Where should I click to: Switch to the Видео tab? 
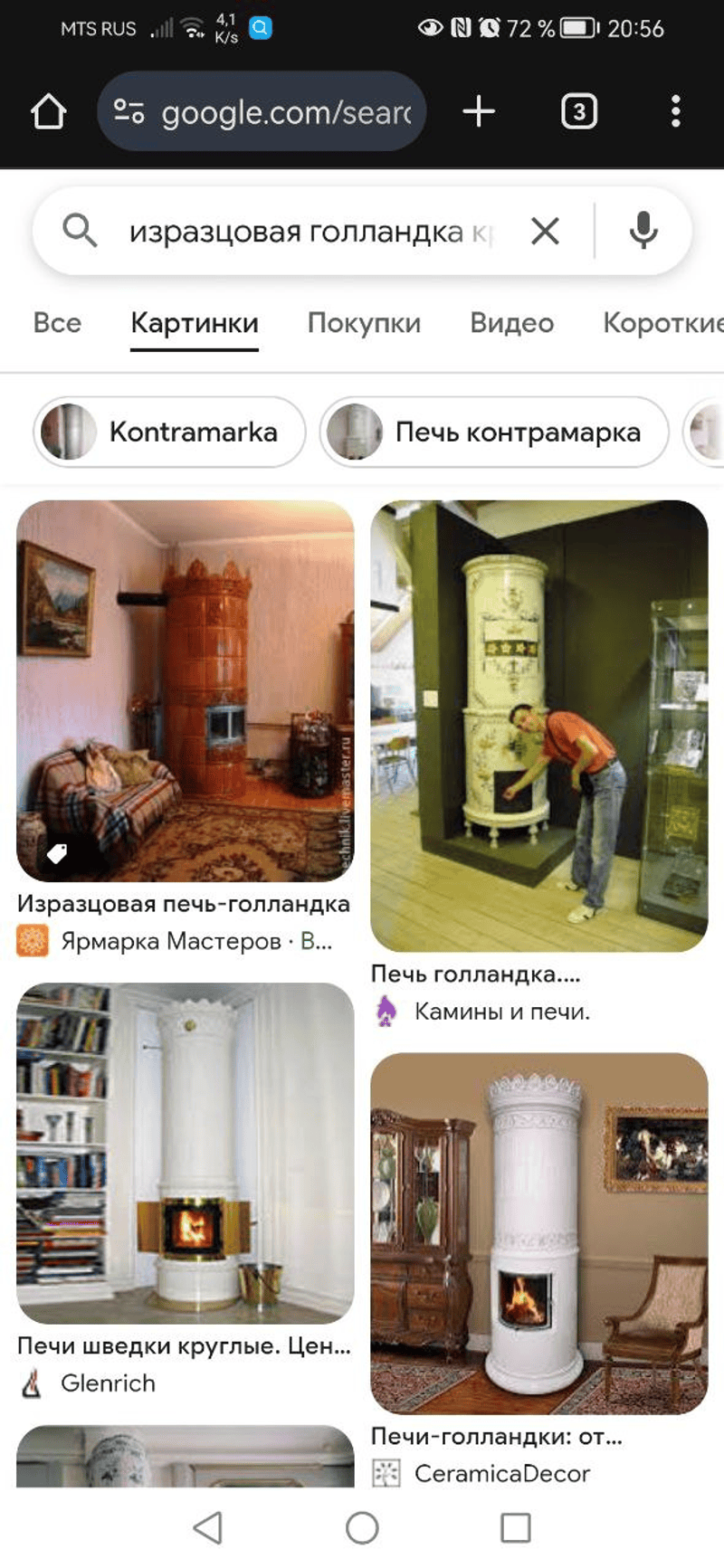point(511,323)
